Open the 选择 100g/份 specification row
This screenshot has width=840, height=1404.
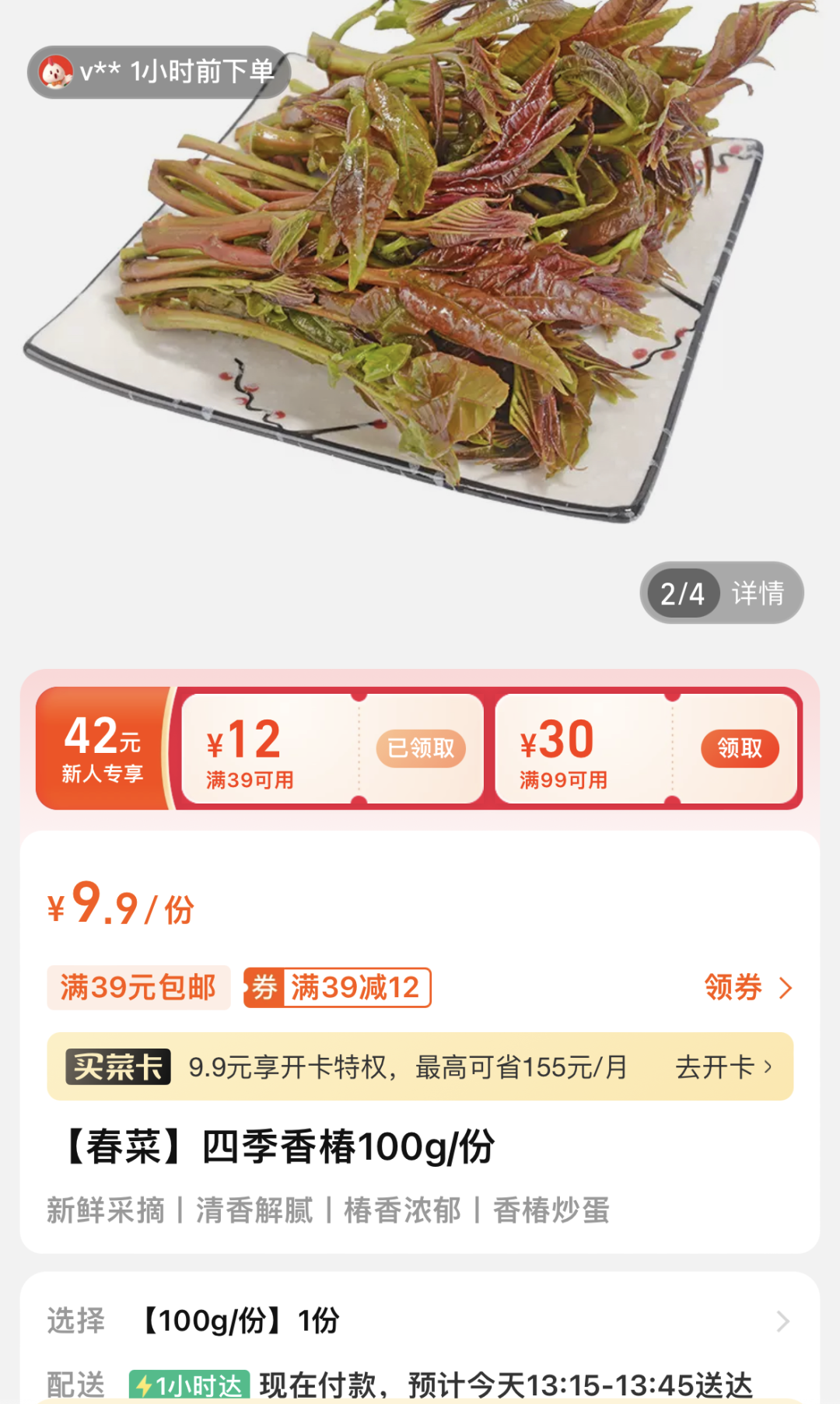pyautogui.click(x=420, y=1321)
